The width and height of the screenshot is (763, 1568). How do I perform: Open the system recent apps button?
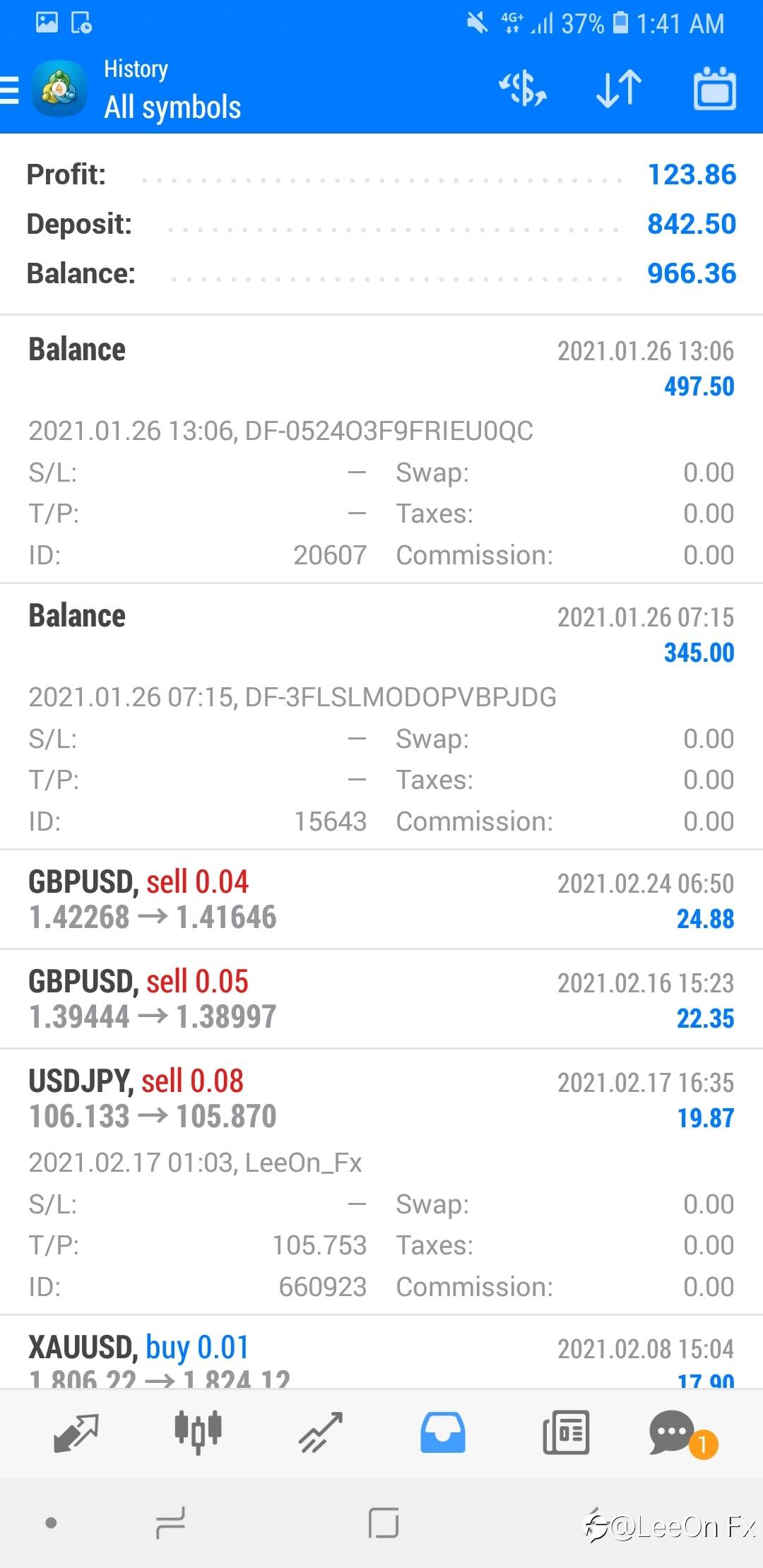[x=170, y=1523]
